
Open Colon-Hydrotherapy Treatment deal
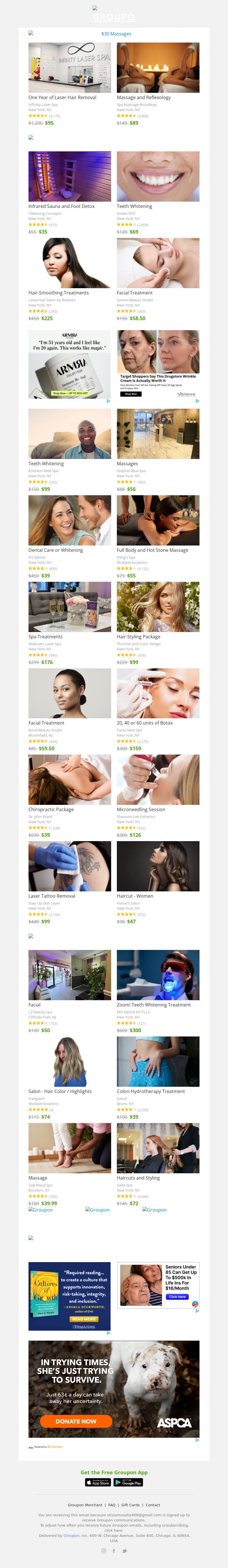click(x=158, y=1061)
